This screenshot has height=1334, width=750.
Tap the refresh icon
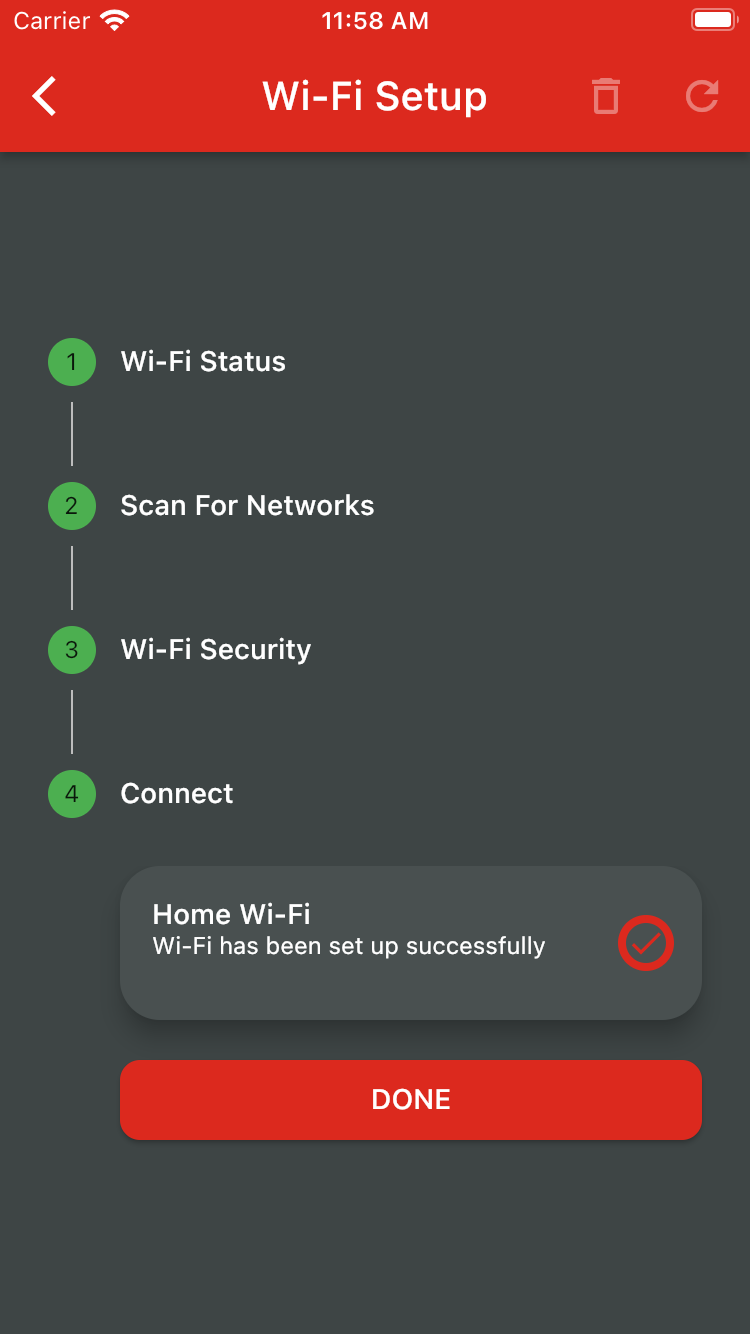(702, 97)
